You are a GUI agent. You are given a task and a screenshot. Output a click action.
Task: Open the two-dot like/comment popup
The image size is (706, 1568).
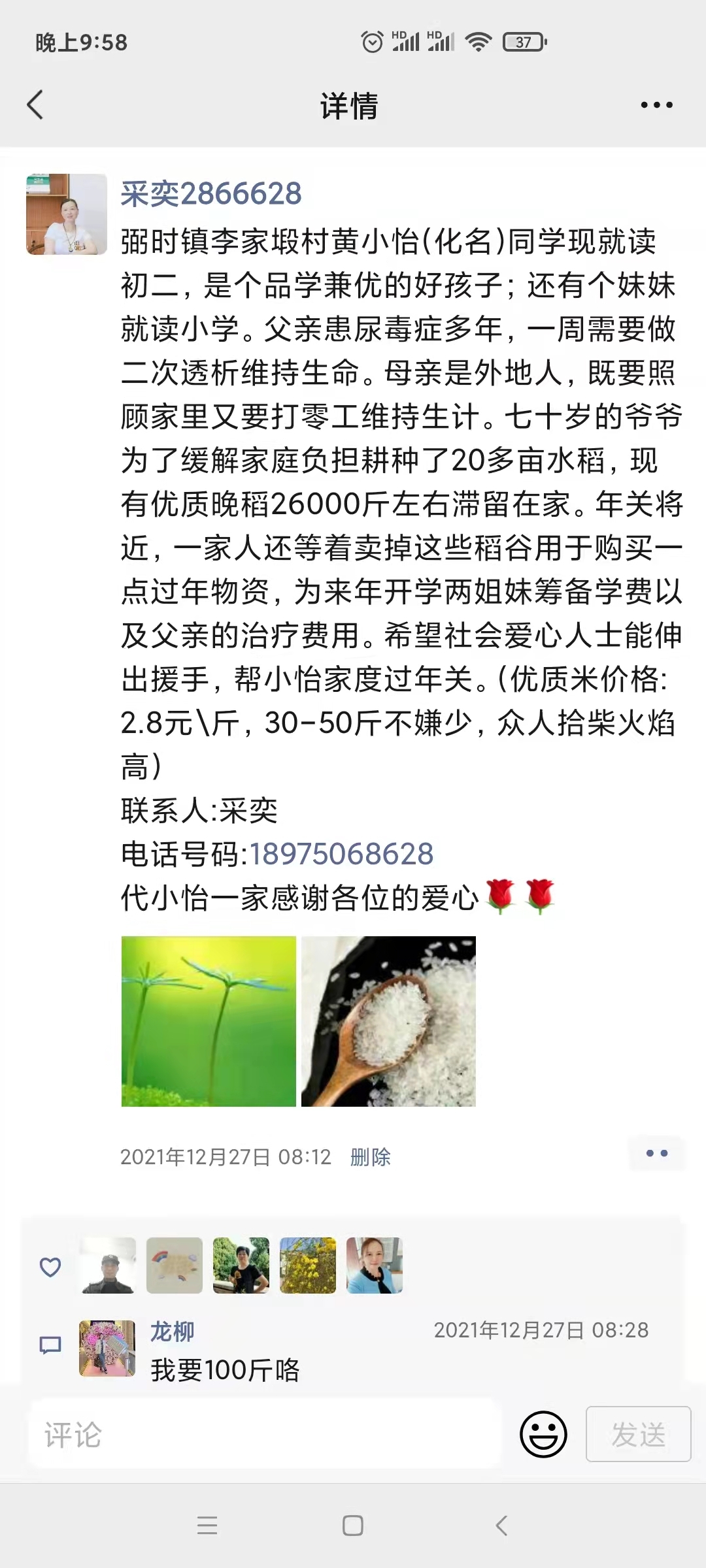(x=656, y=1154)
